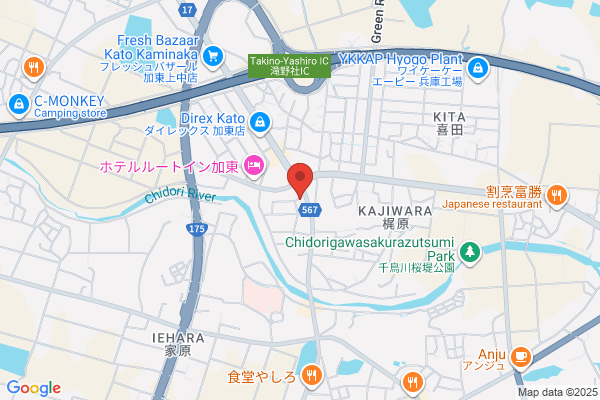
Task: Select the 食堂やしろ restaurant marker
Action: (312, 377)
